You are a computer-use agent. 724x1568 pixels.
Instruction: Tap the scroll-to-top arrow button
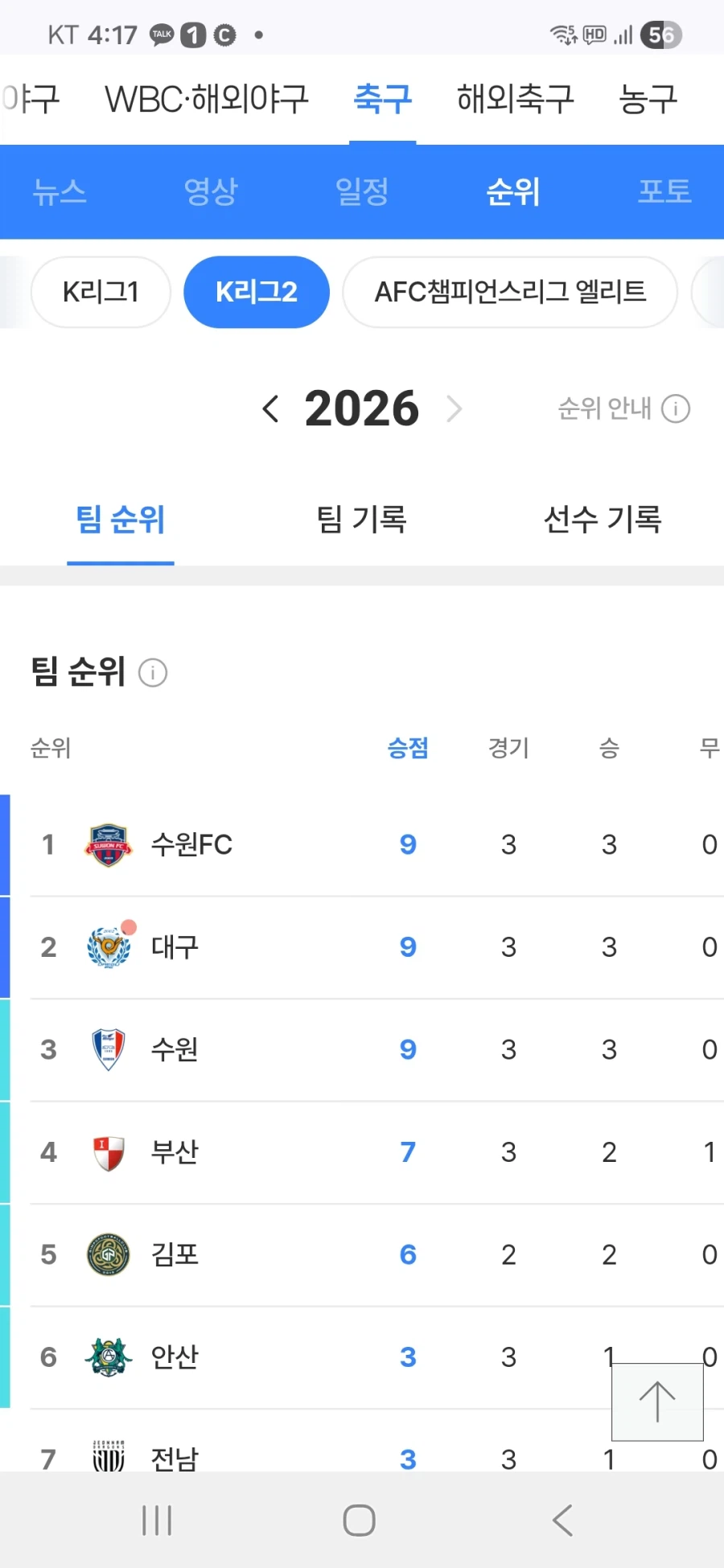pyautogui.click(x=657, y=1402)
